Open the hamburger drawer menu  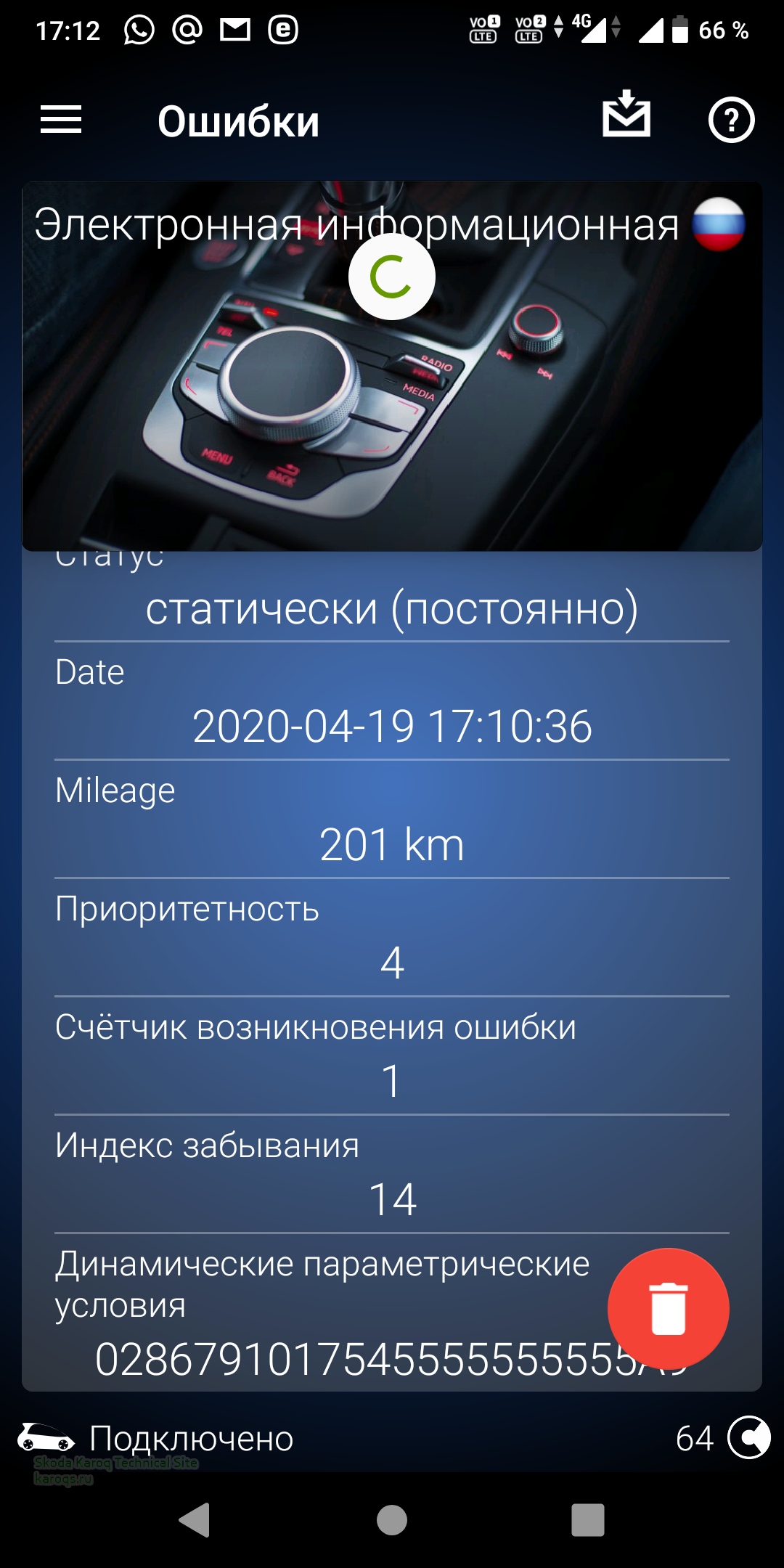point(61,120)
